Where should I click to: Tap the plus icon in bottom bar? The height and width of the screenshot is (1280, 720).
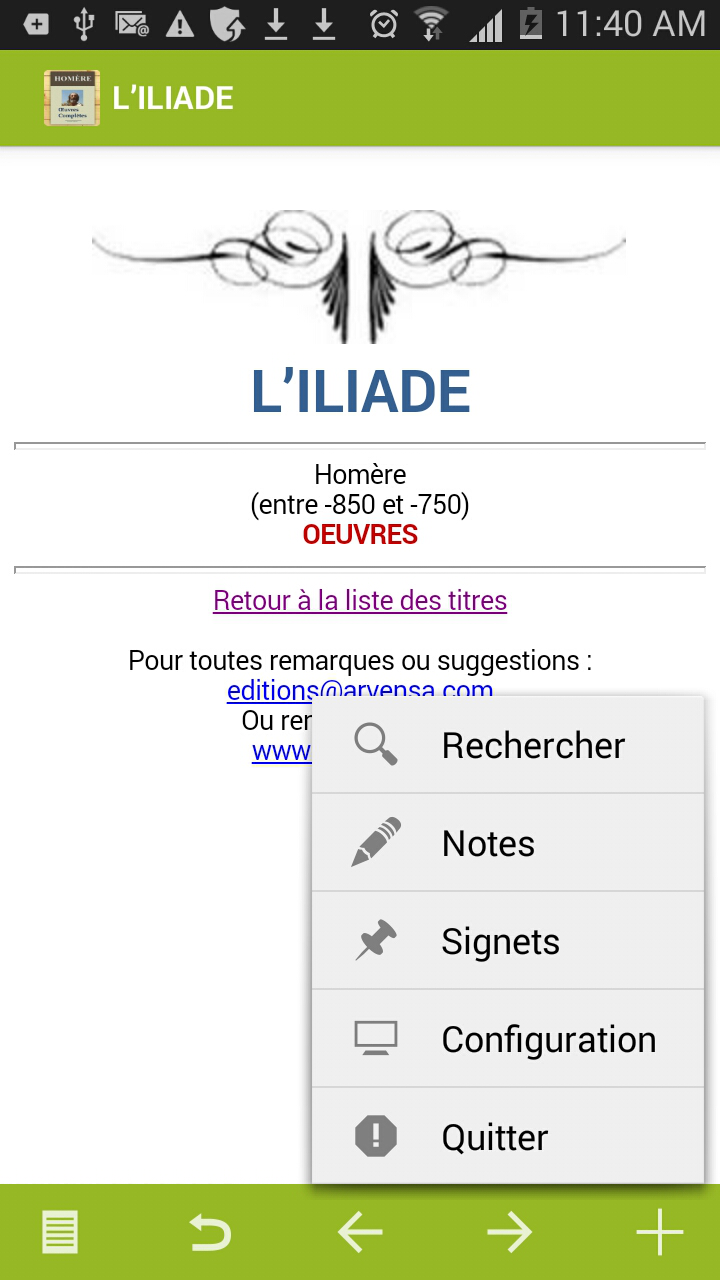point(660,1232)
